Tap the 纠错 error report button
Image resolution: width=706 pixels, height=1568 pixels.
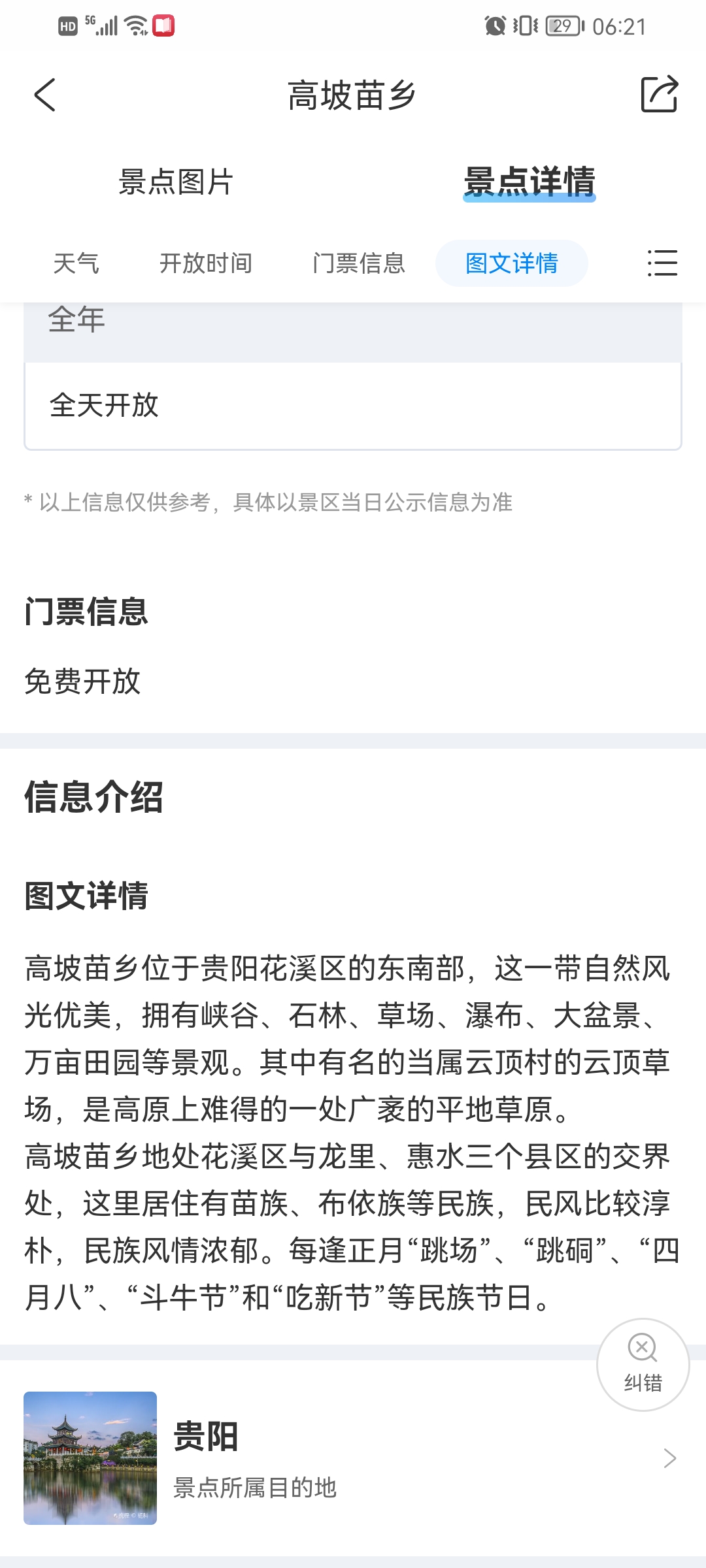coord(643,1364)
